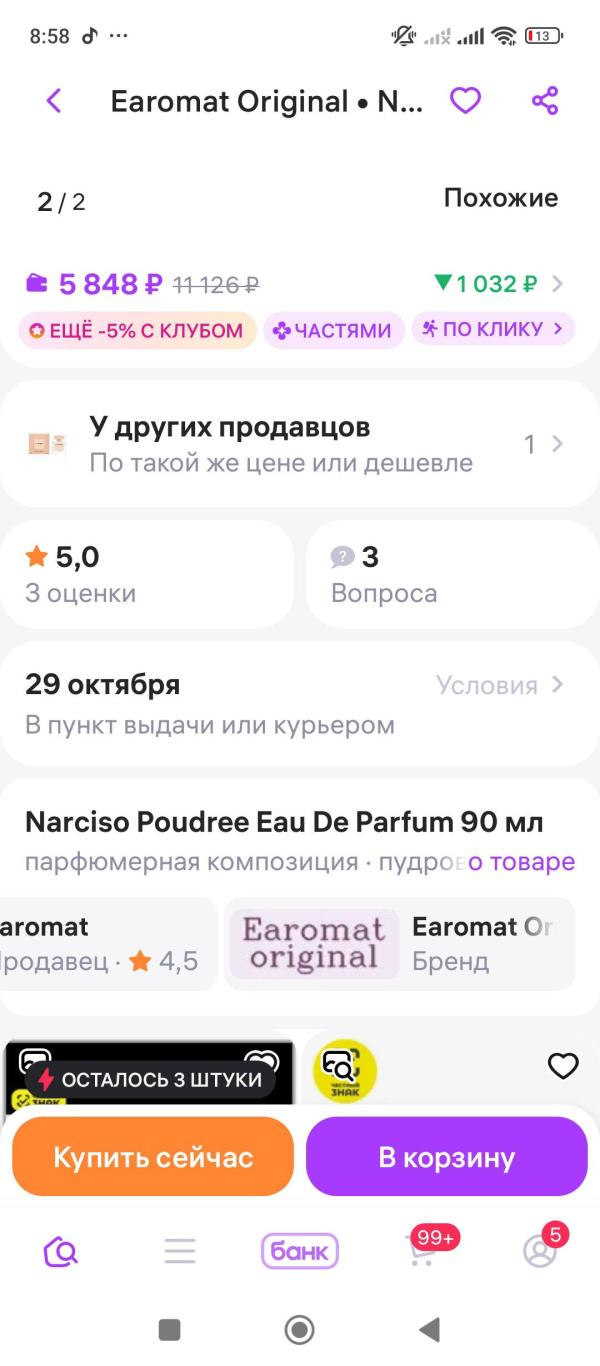Add the perfume В корзину

(x=446, y=1157)
